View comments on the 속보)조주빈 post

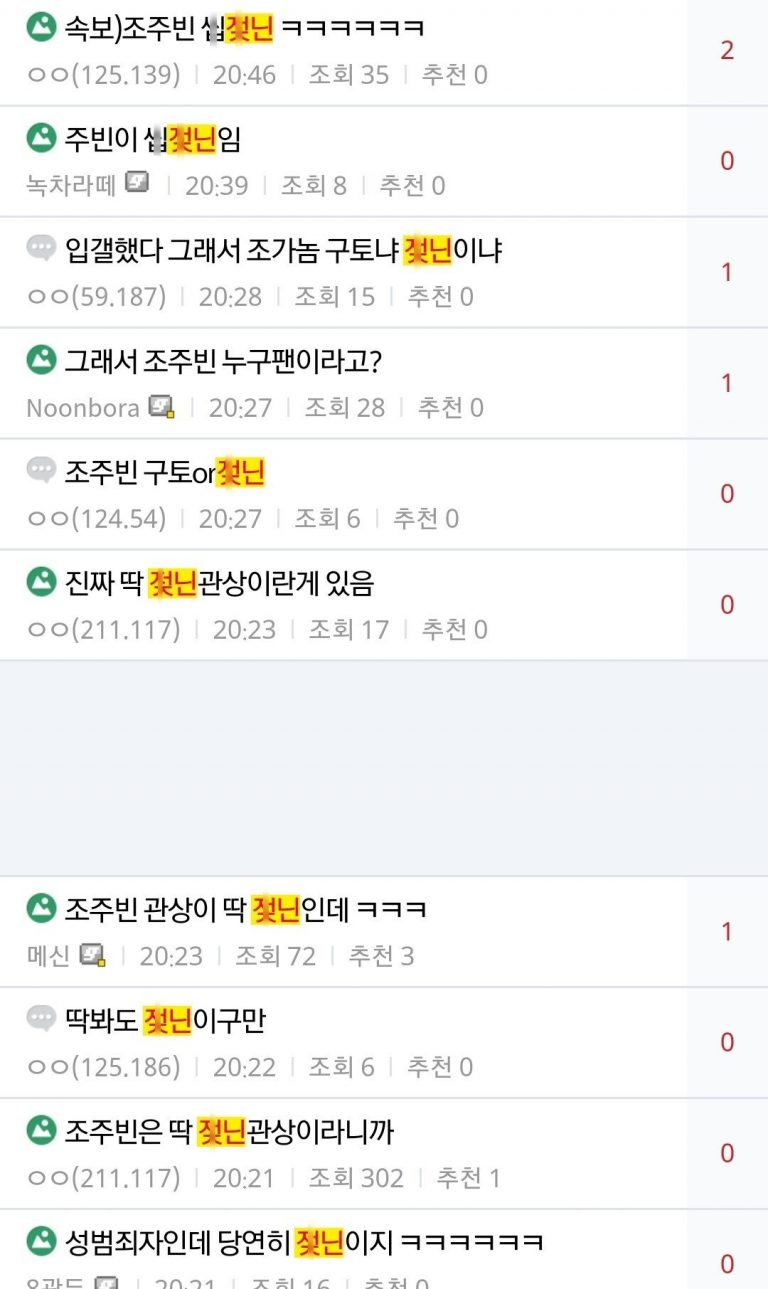(727, 50)
